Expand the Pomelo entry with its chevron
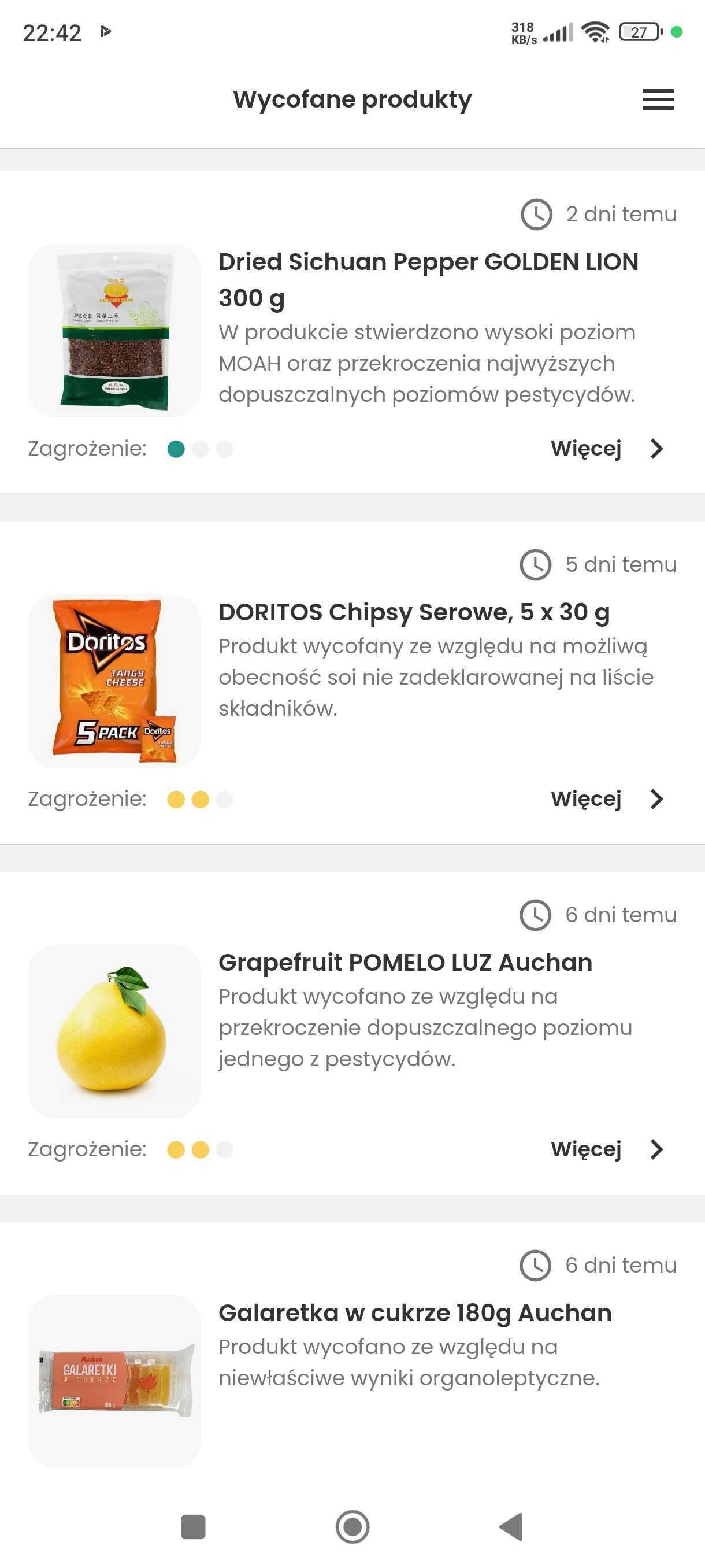This screenshot has height=1568, width=705. click(656, 1149)
